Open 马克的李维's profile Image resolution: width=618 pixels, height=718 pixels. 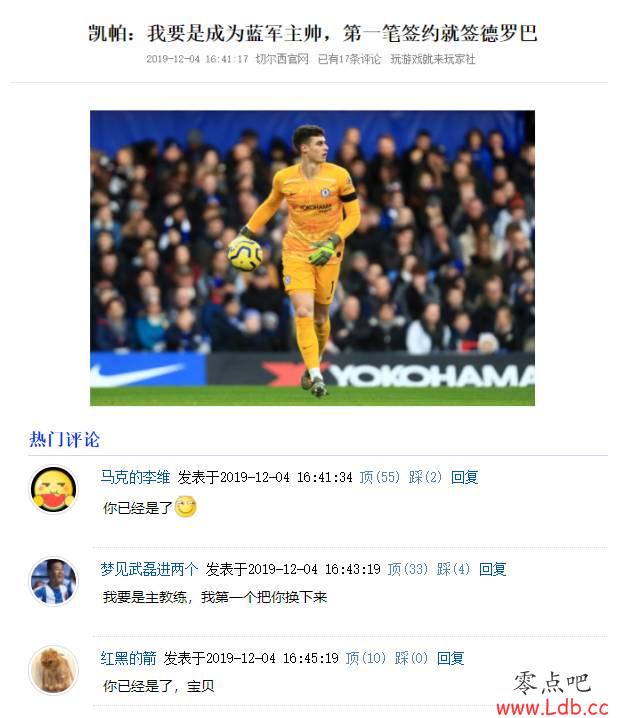(135, 477)
